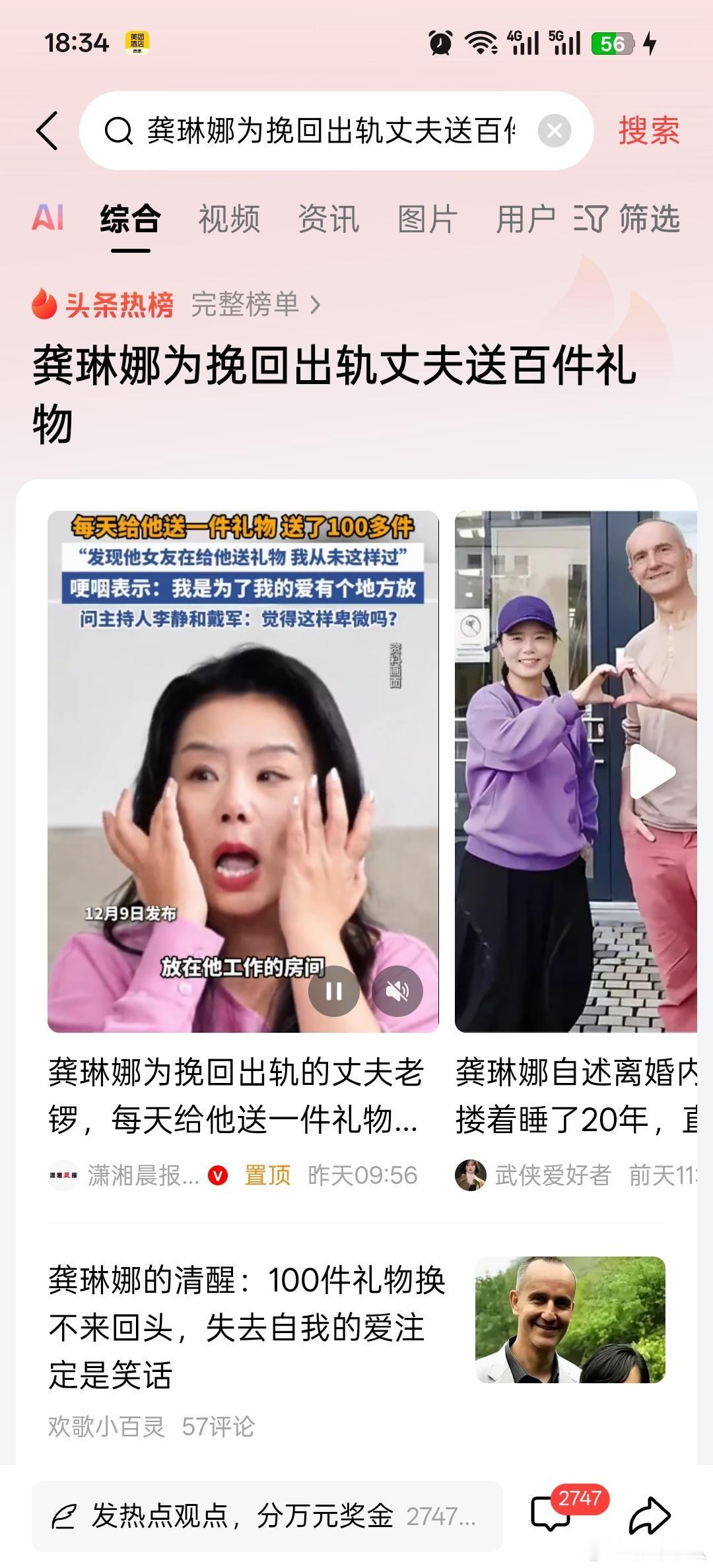Clear the search query with the X

point(555,130)
